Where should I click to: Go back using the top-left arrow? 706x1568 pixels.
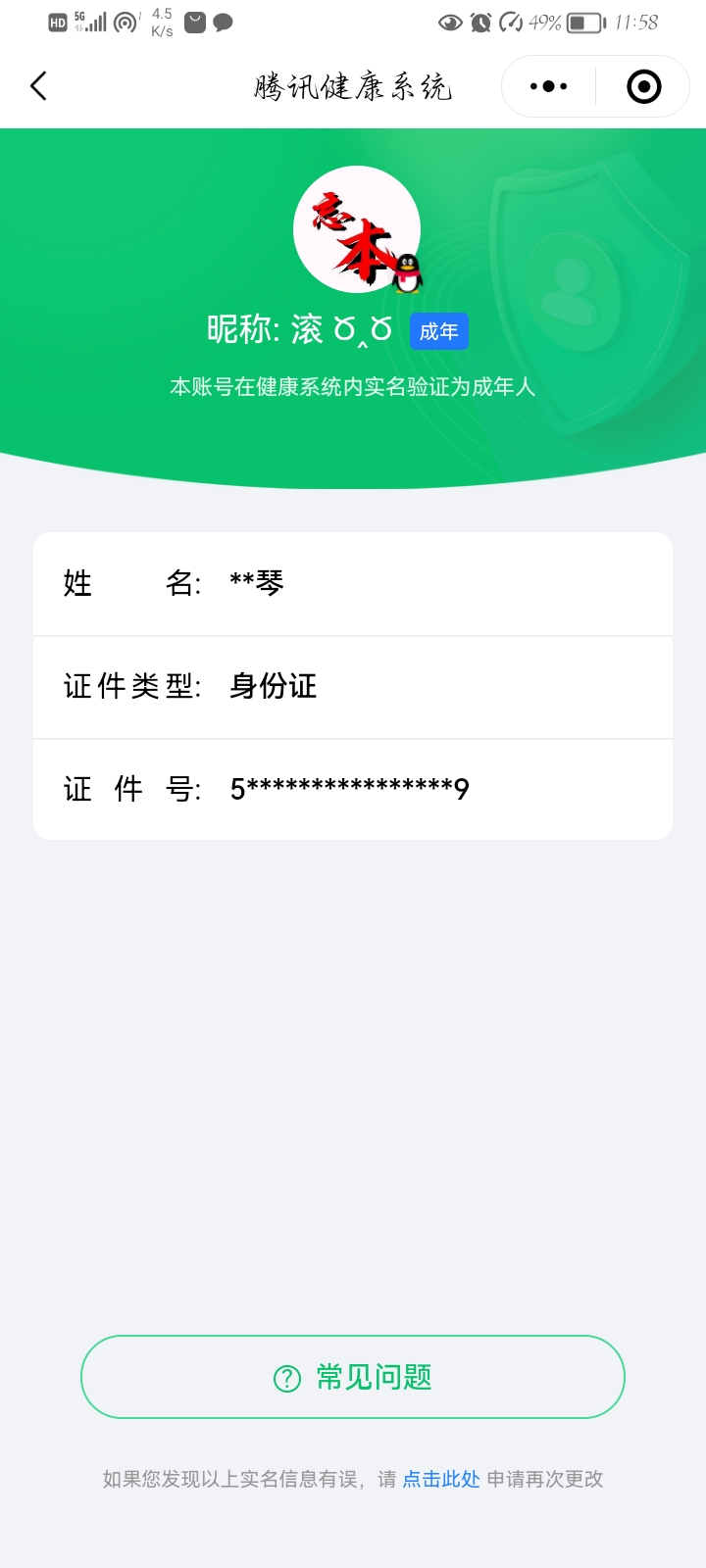(39, 86)
